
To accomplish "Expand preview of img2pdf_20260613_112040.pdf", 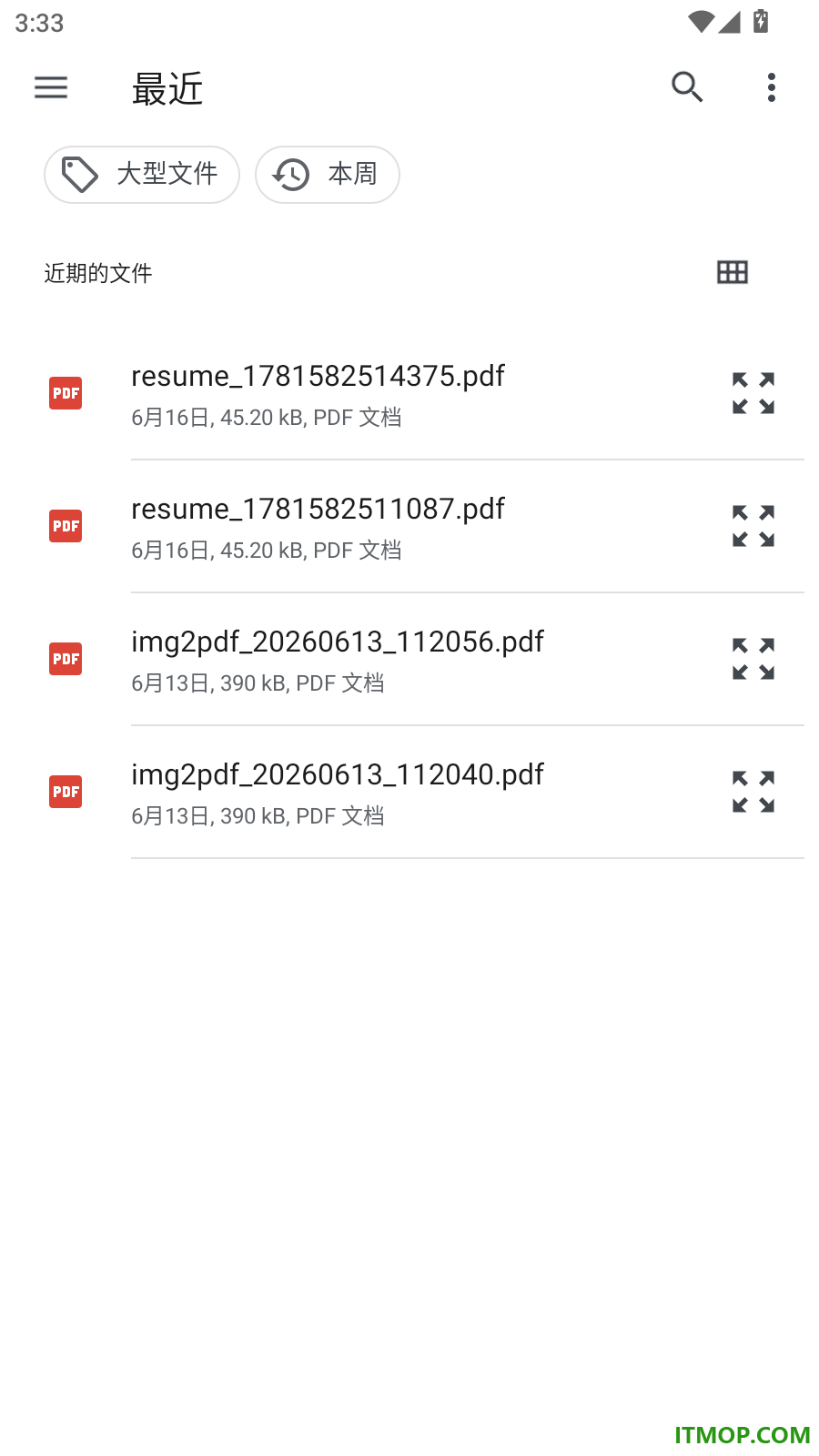I will (x=753, y=792).
